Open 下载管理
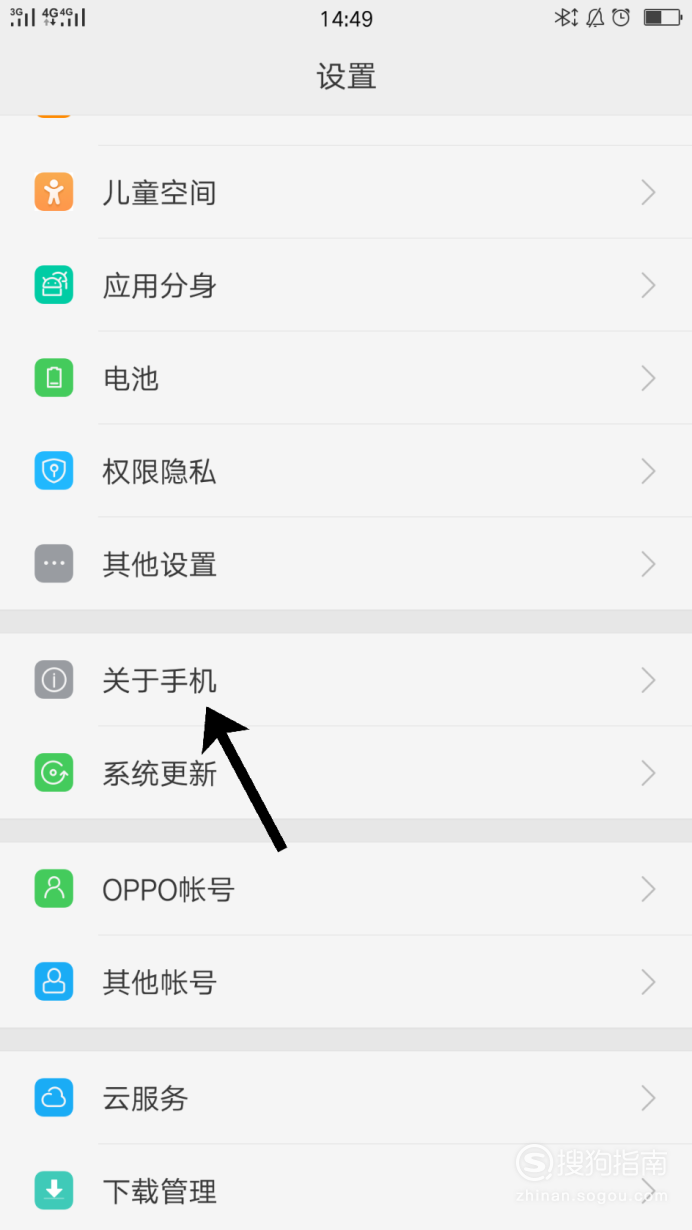The image size is (692, 1230). (x=346, y=1188)
